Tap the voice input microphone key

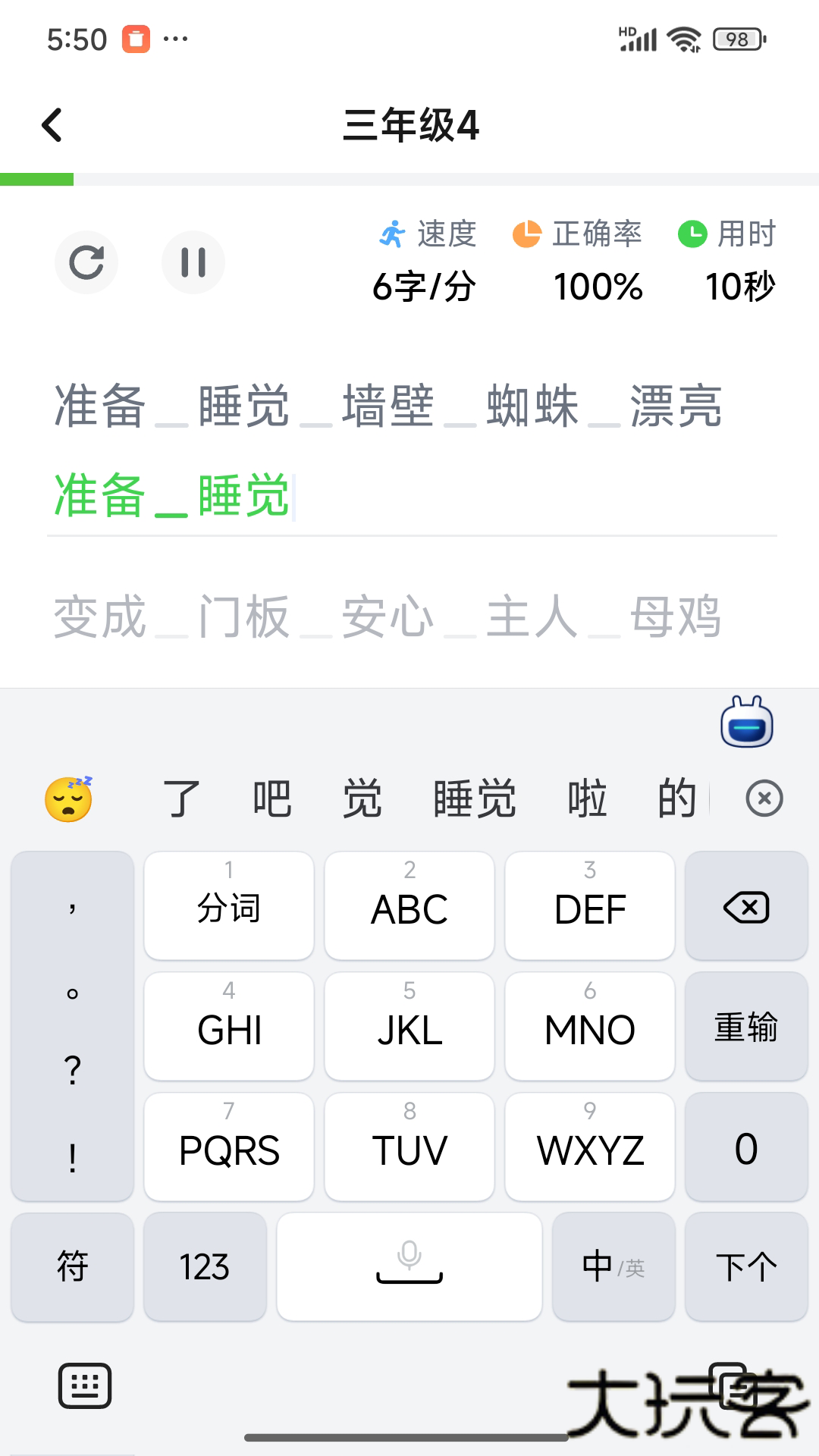pyautogui.click(x=409, y=1266)
